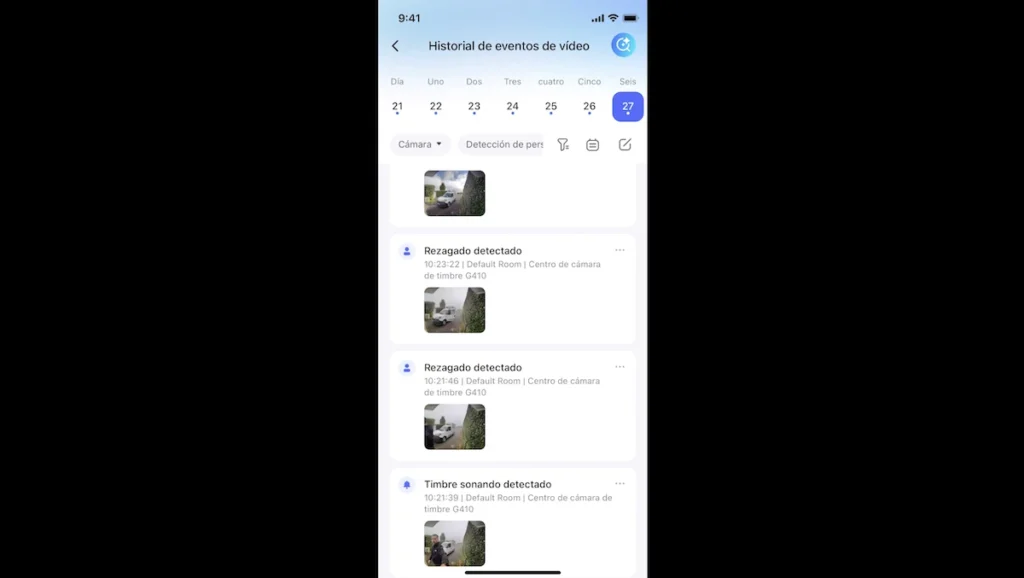Open the calendar date picker icon

tap(593, 145)
